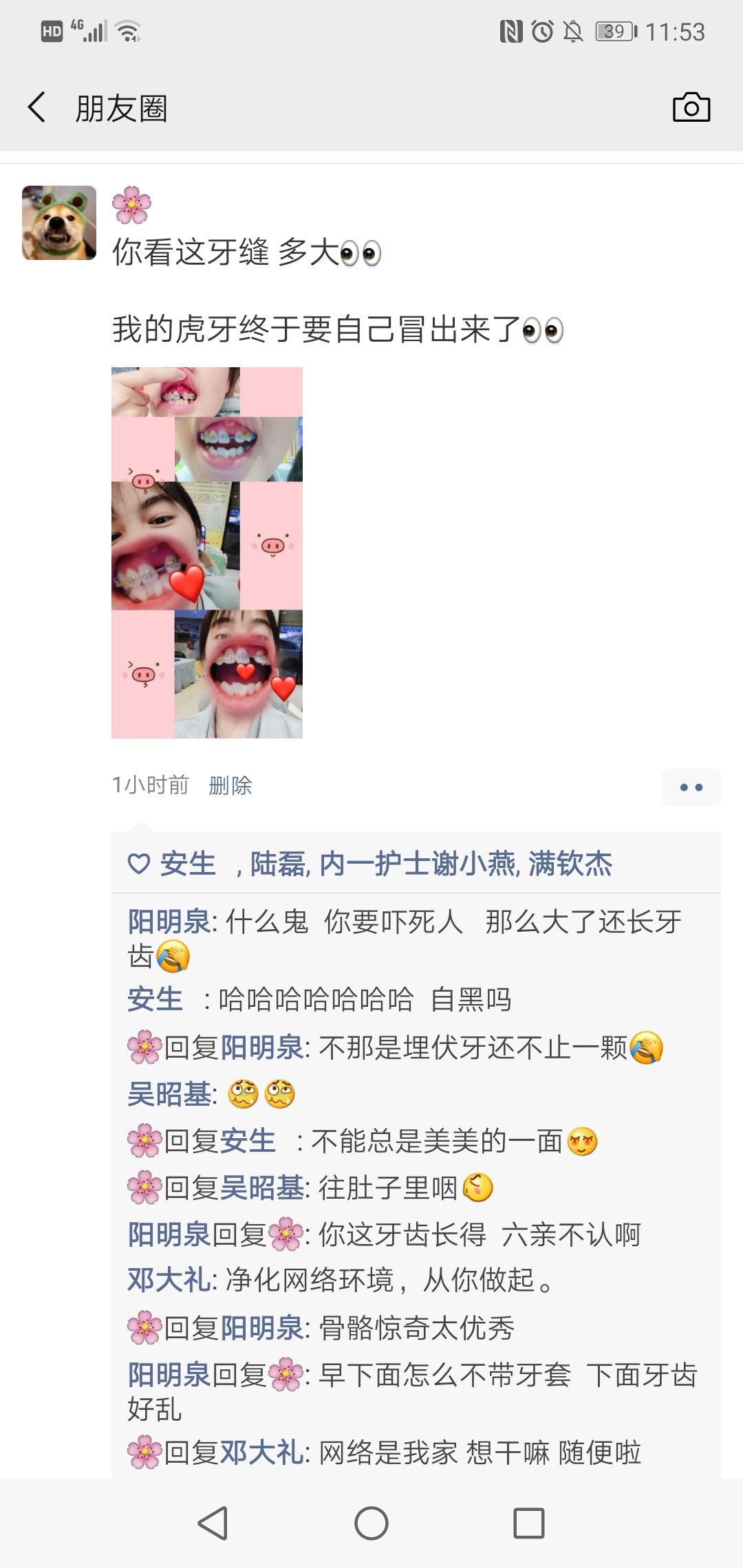Reply to 安生's comment 哈哈哈 自黑吗
The width and height of the screenshot is (743, 1568).
tap(365, 1000)
